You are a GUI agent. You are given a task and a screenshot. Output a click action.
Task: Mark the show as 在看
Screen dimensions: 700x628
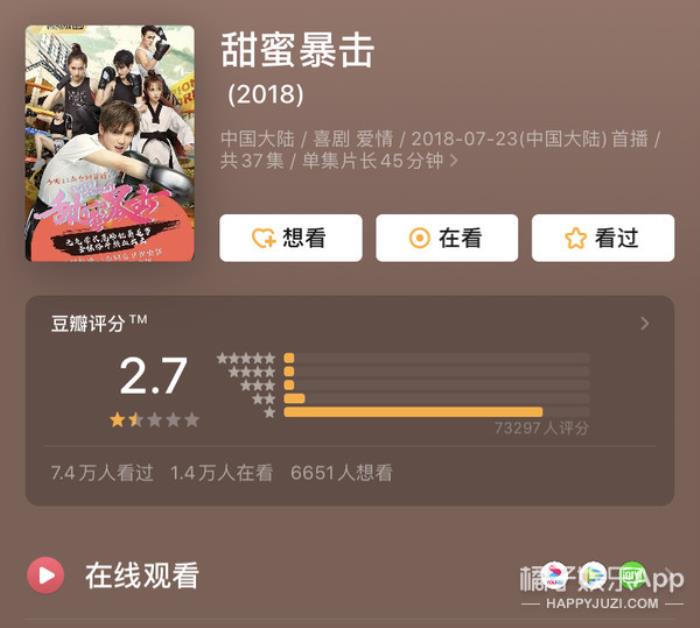446,238
